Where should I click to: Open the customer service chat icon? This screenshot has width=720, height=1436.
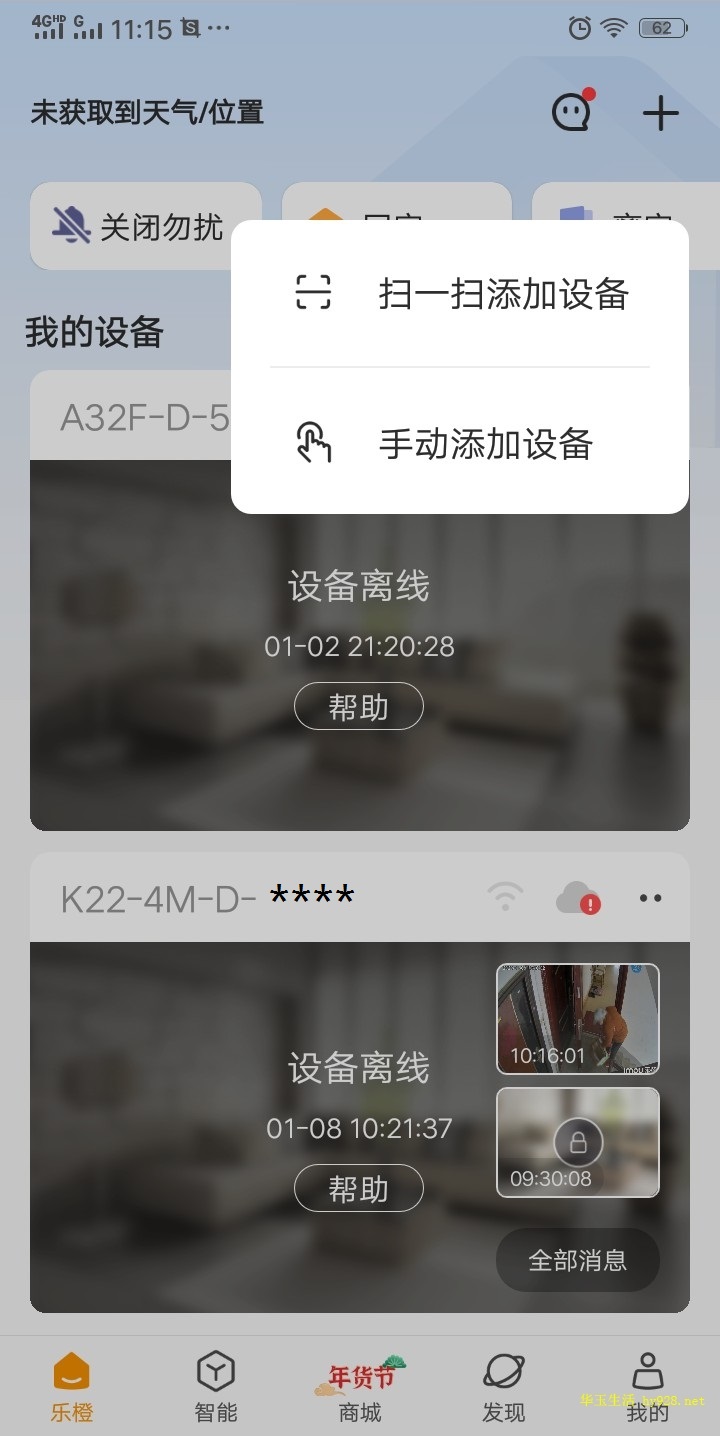pyautogui.click(x=572, y=112)
